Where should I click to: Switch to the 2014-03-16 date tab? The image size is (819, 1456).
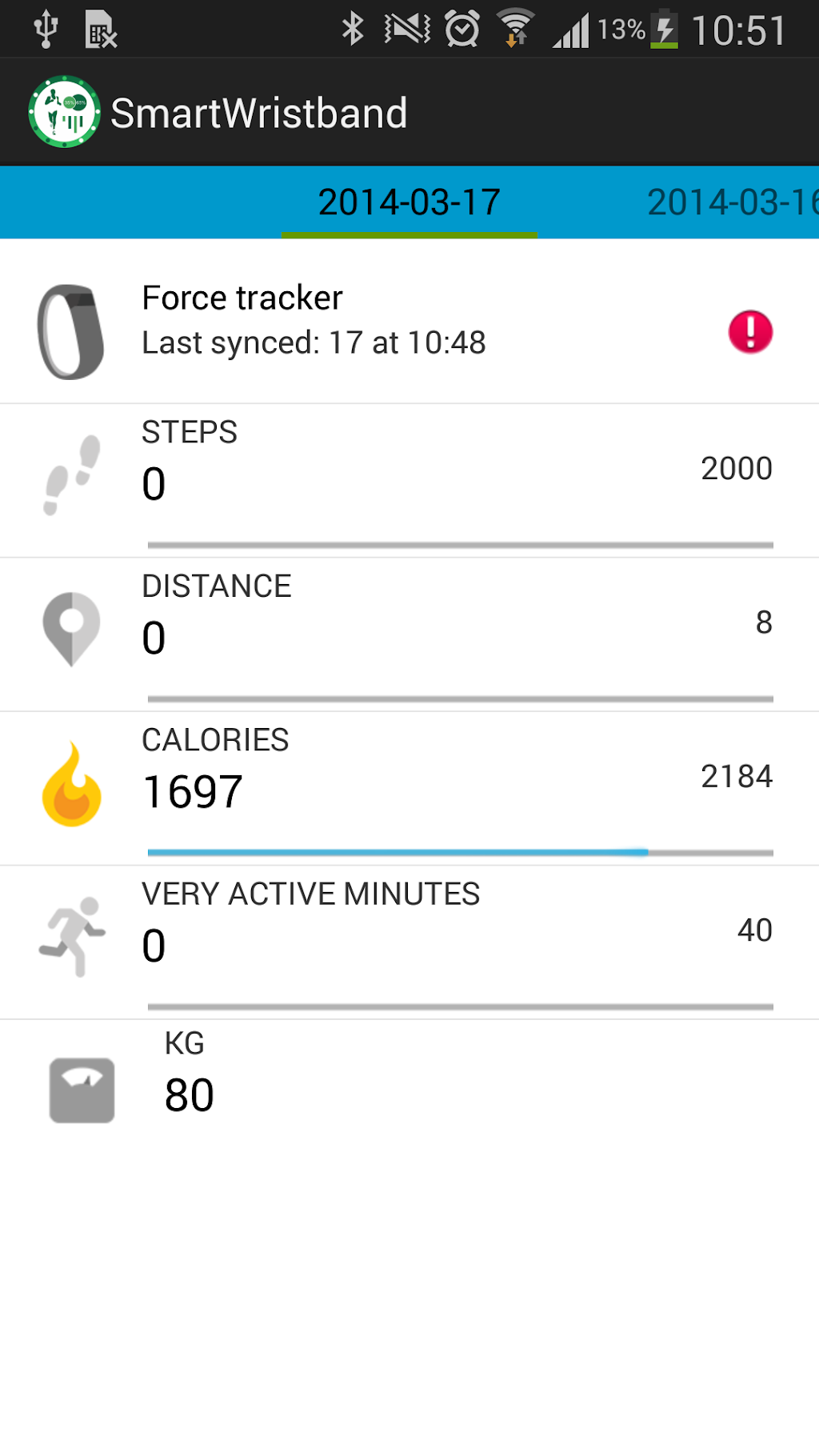tap(732, 202)
